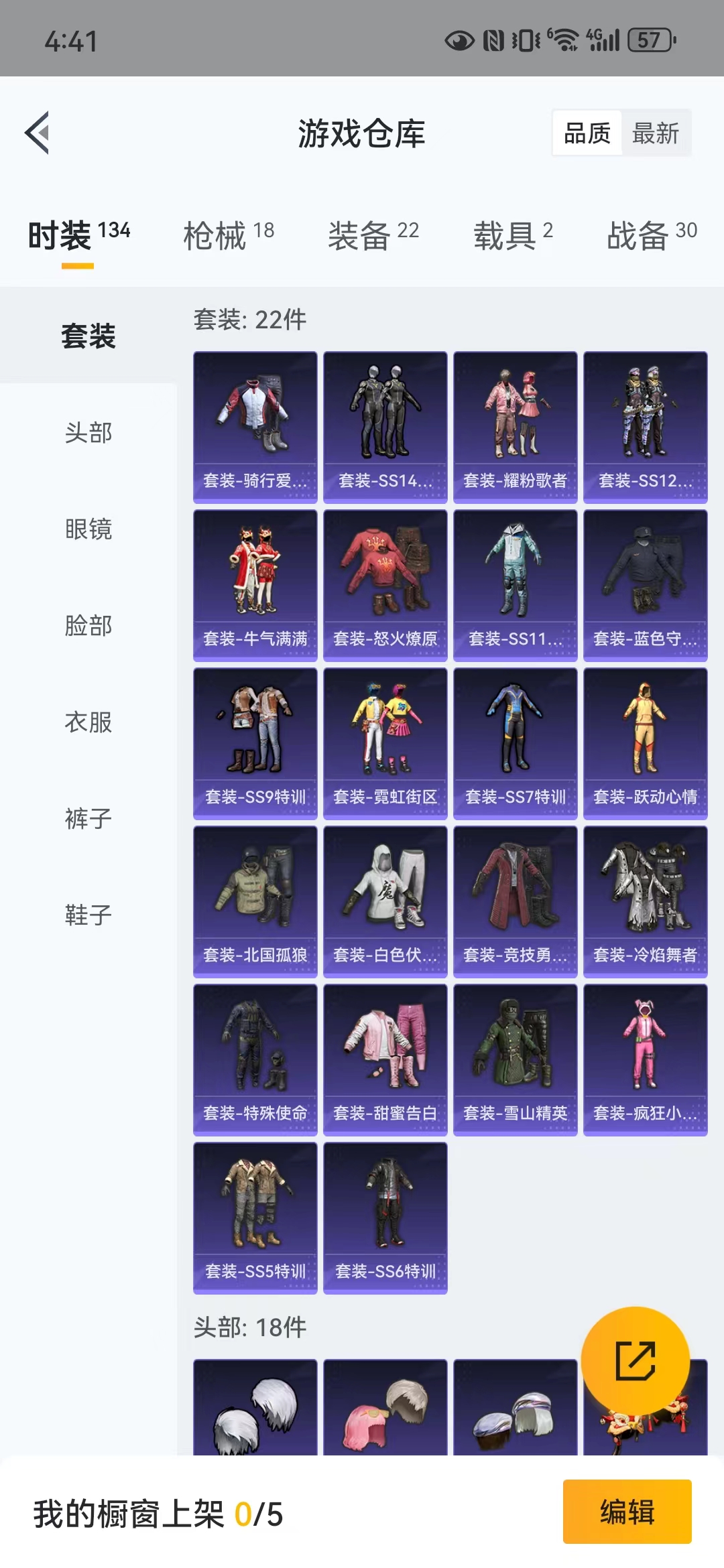This screenshot has height=1568, width=724.
Task: Switch to the 枪械 tab
Action: [229, 235]
